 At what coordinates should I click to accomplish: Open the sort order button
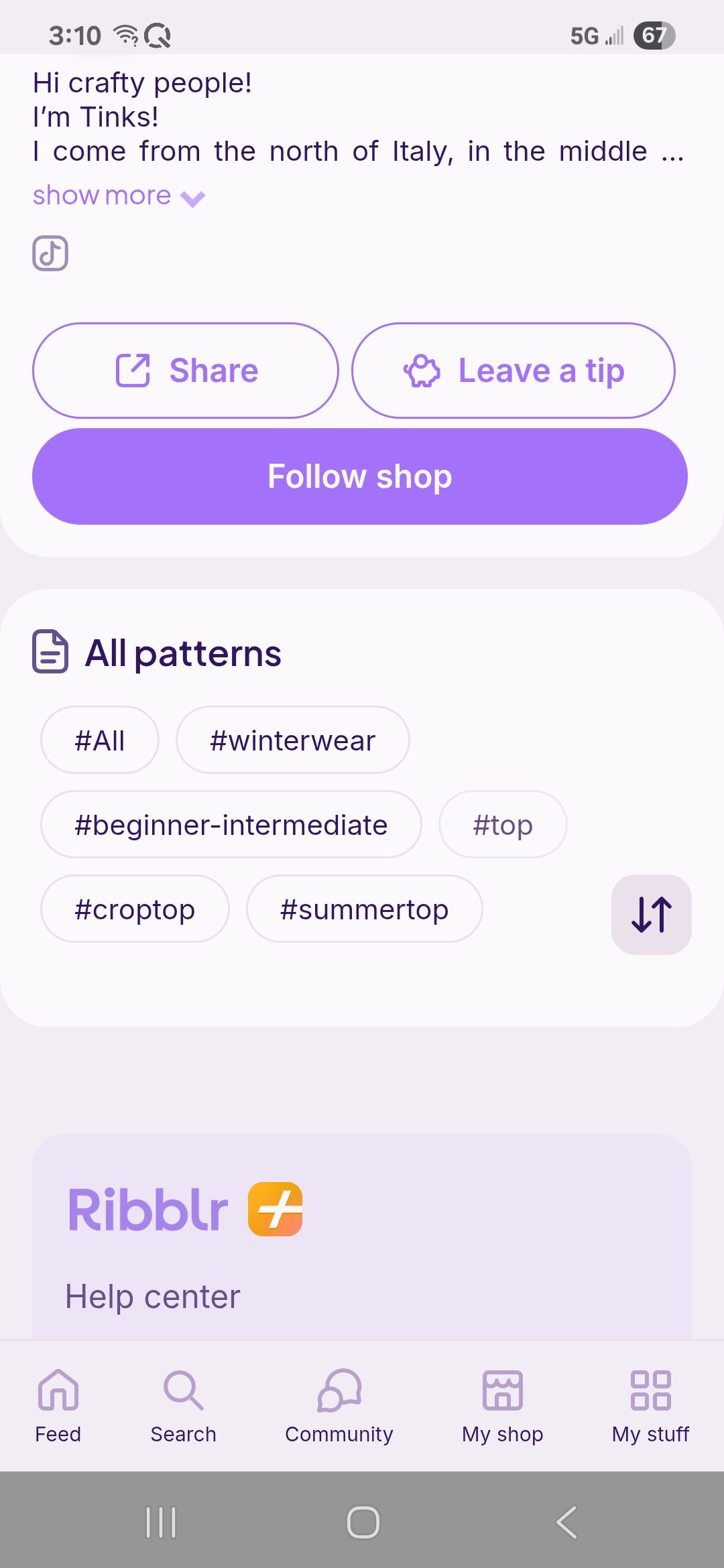(x=652, y=915)
